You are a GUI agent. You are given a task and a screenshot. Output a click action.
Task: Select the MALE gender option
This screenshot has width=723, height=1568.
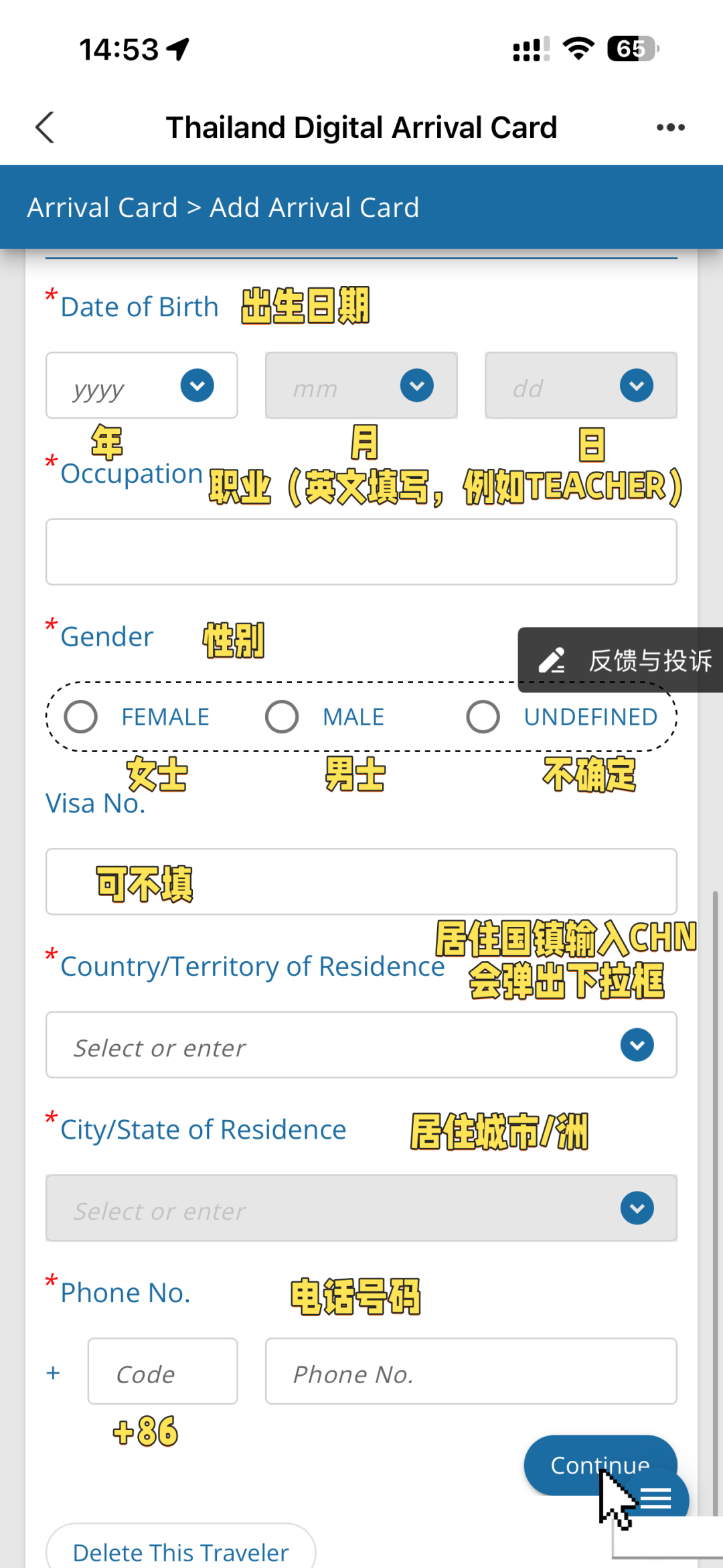(282, 716)
